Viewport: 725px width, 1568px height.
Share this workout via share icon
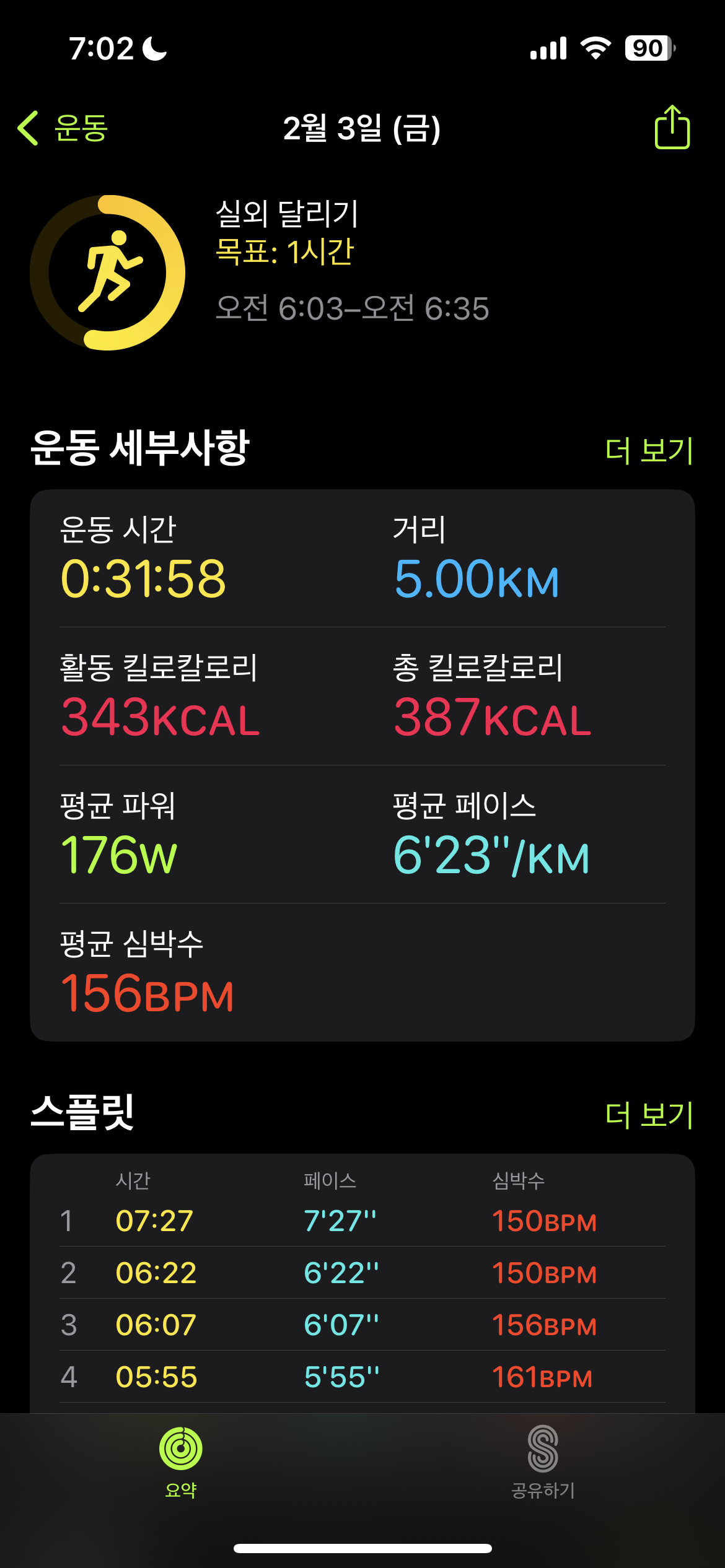pyautogui.click(x=672, y=128)
